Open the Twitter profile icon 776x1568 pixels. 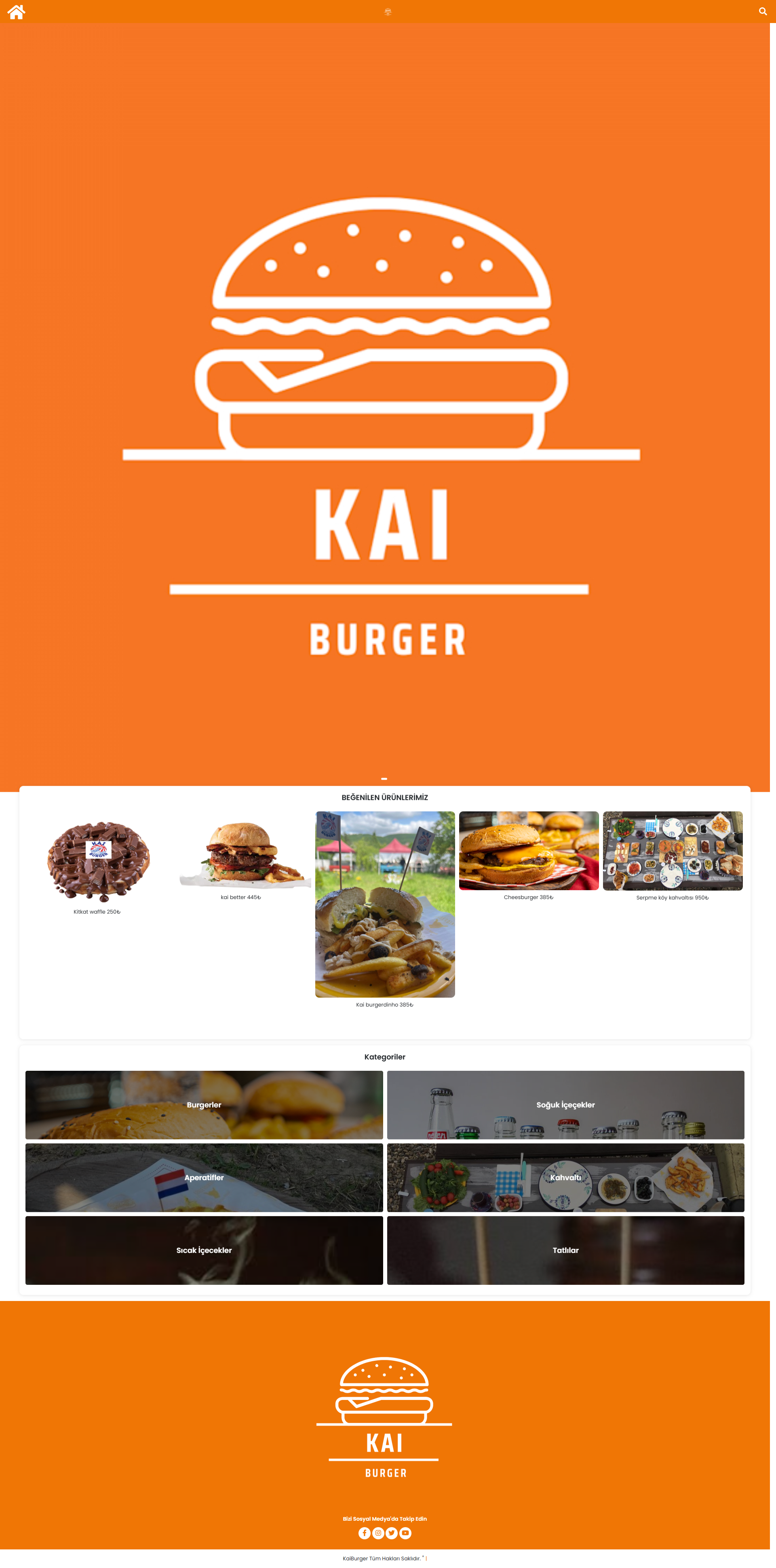coord(392,1533)
